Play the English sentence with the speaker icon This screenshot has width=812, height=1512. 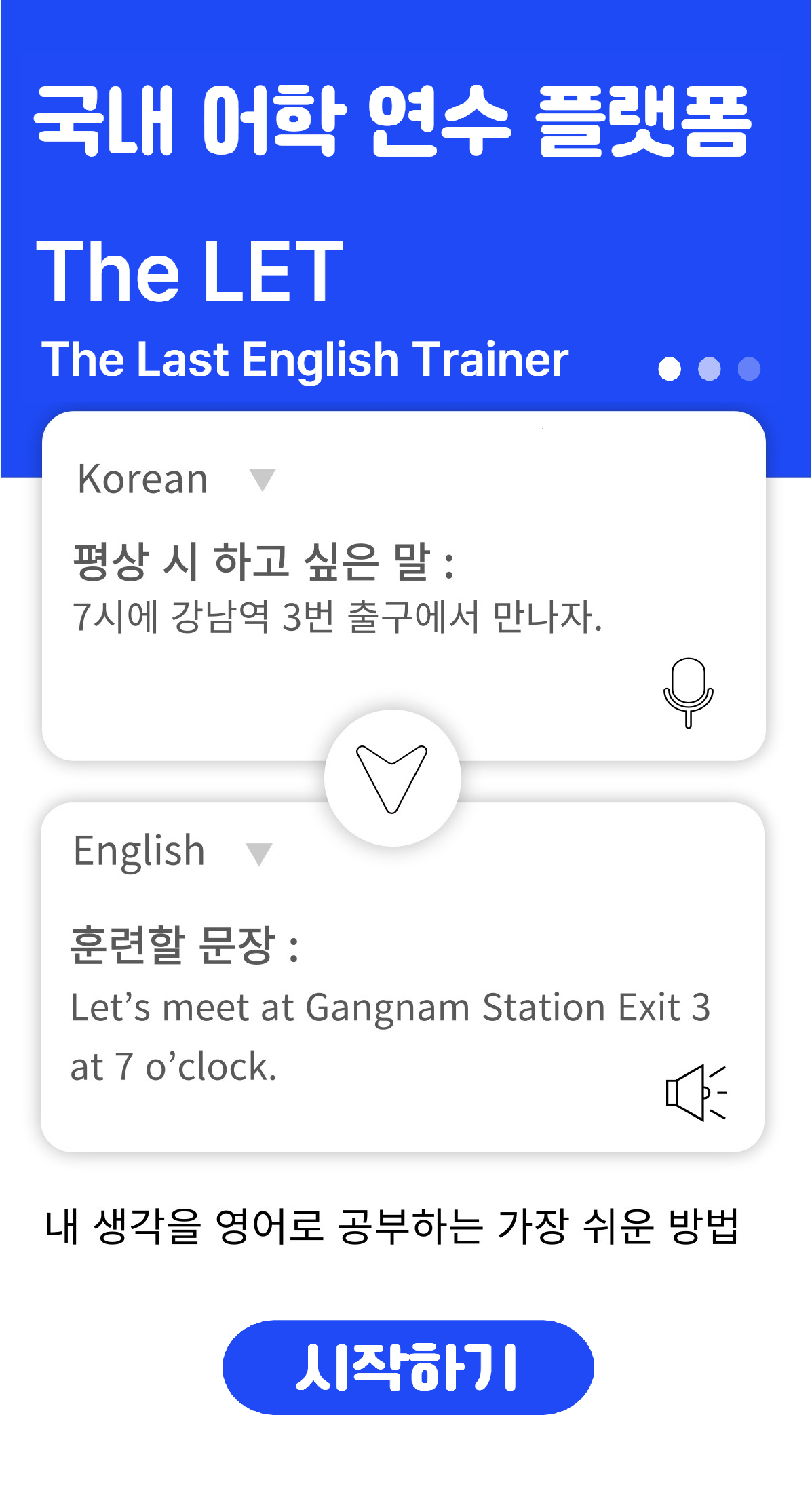tap(696, 1092)
